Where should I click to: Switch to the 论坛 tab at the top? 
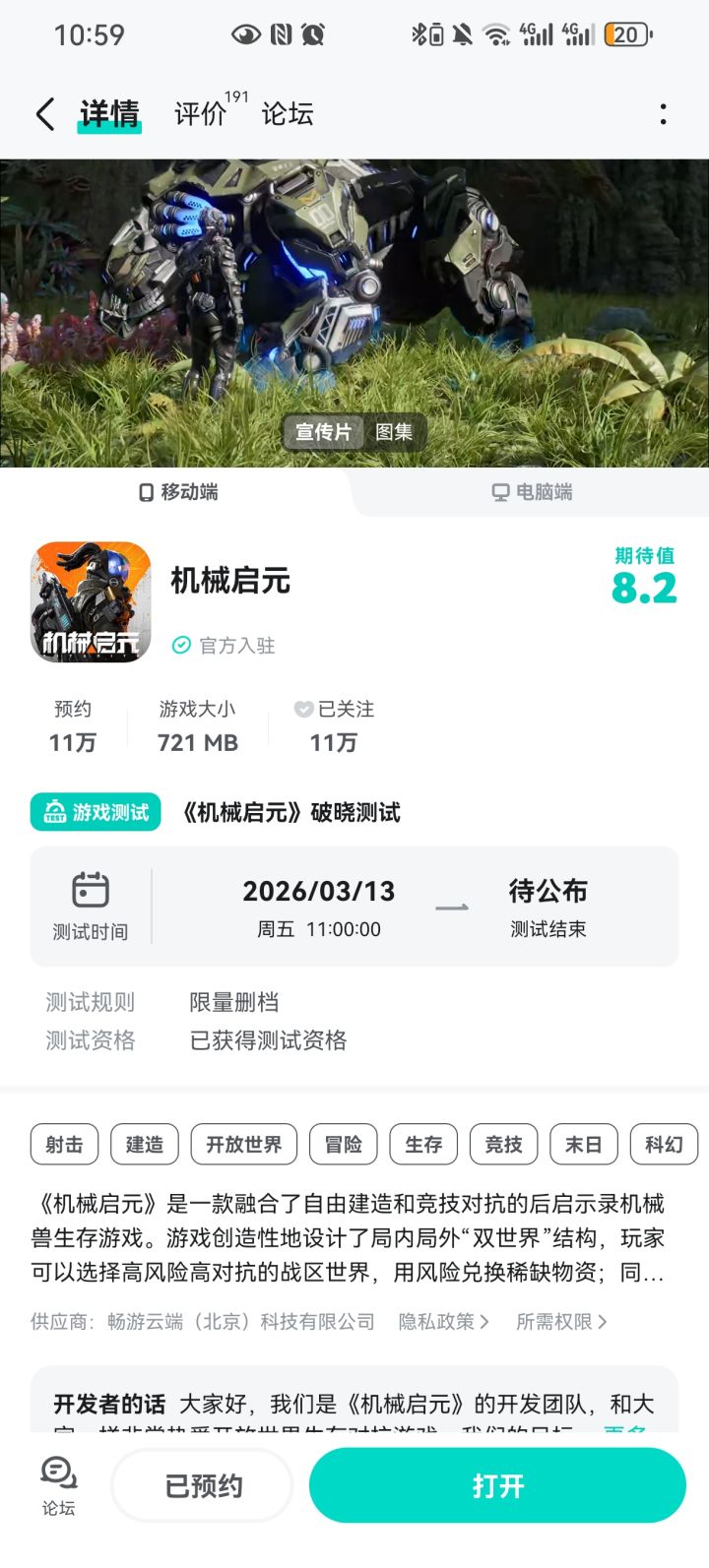290,113
